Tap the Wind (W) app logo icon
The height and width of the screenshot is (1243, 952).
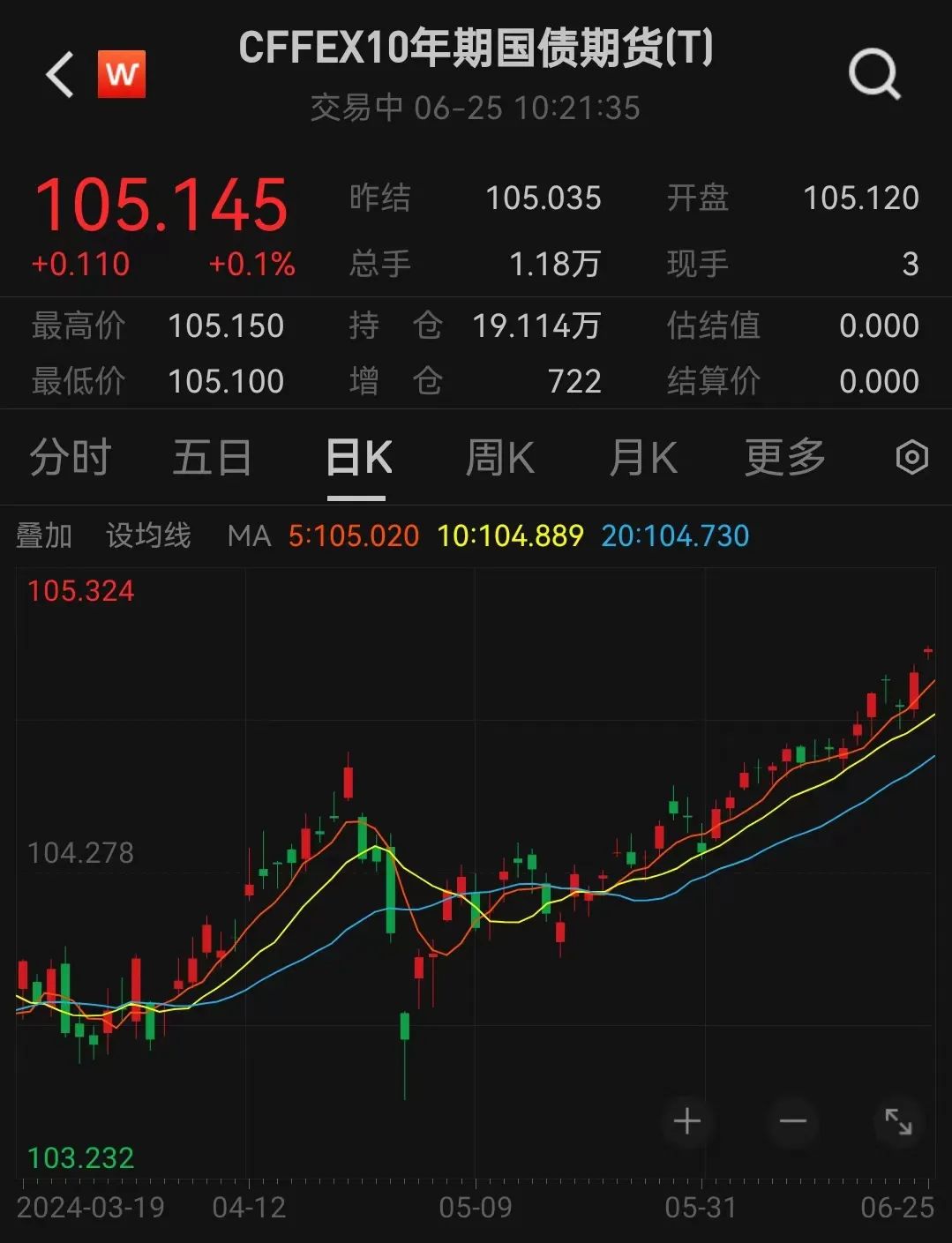124,75
